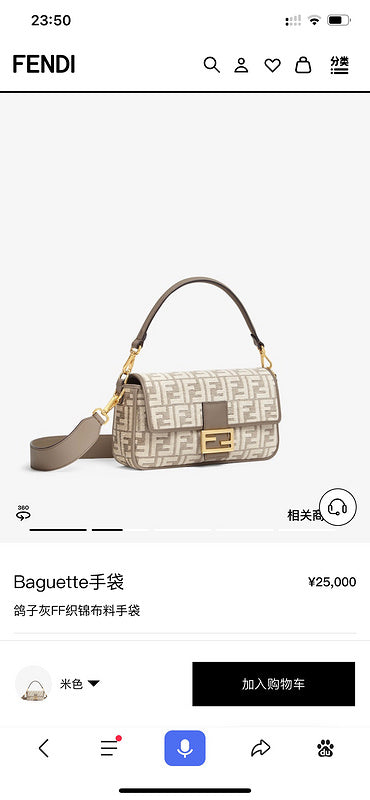Share this page with the arrow icon

(x=260, y=748)
